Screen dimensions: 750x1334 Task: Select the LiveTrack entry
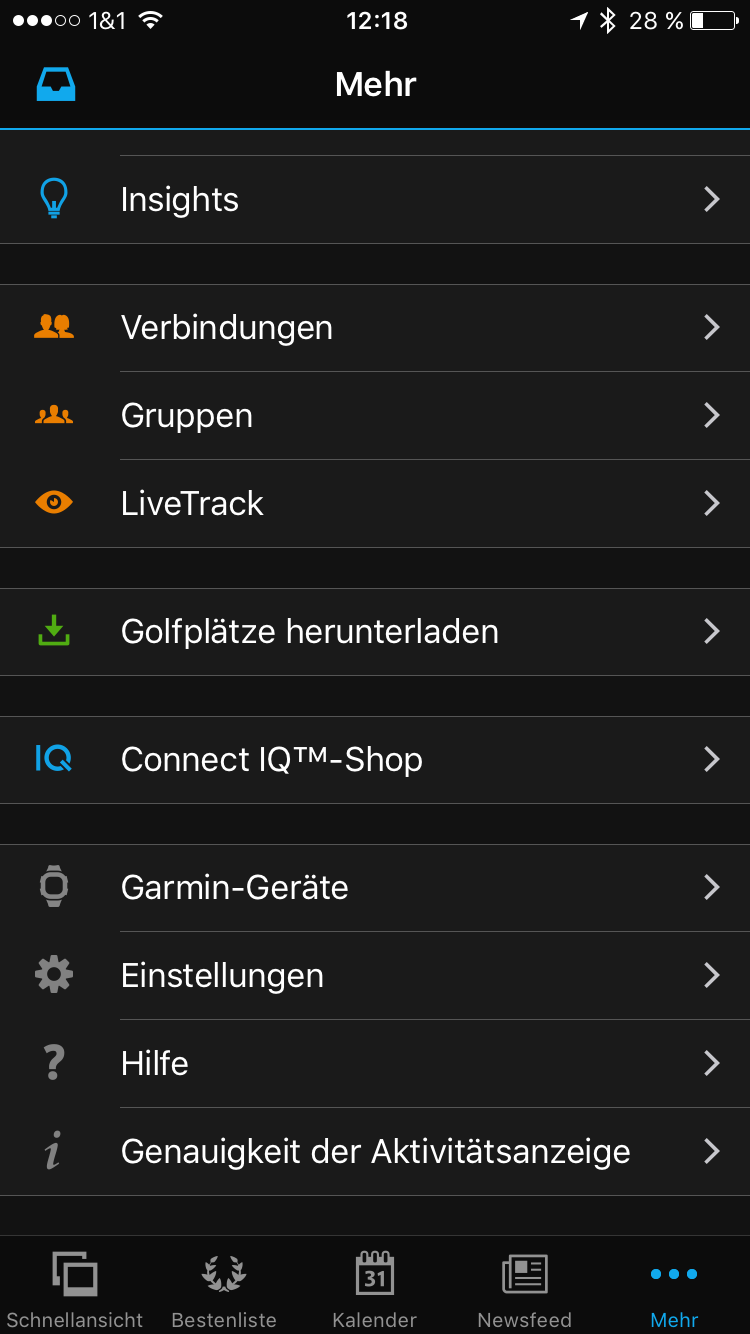pyautogui.click(x=375, y=503)
